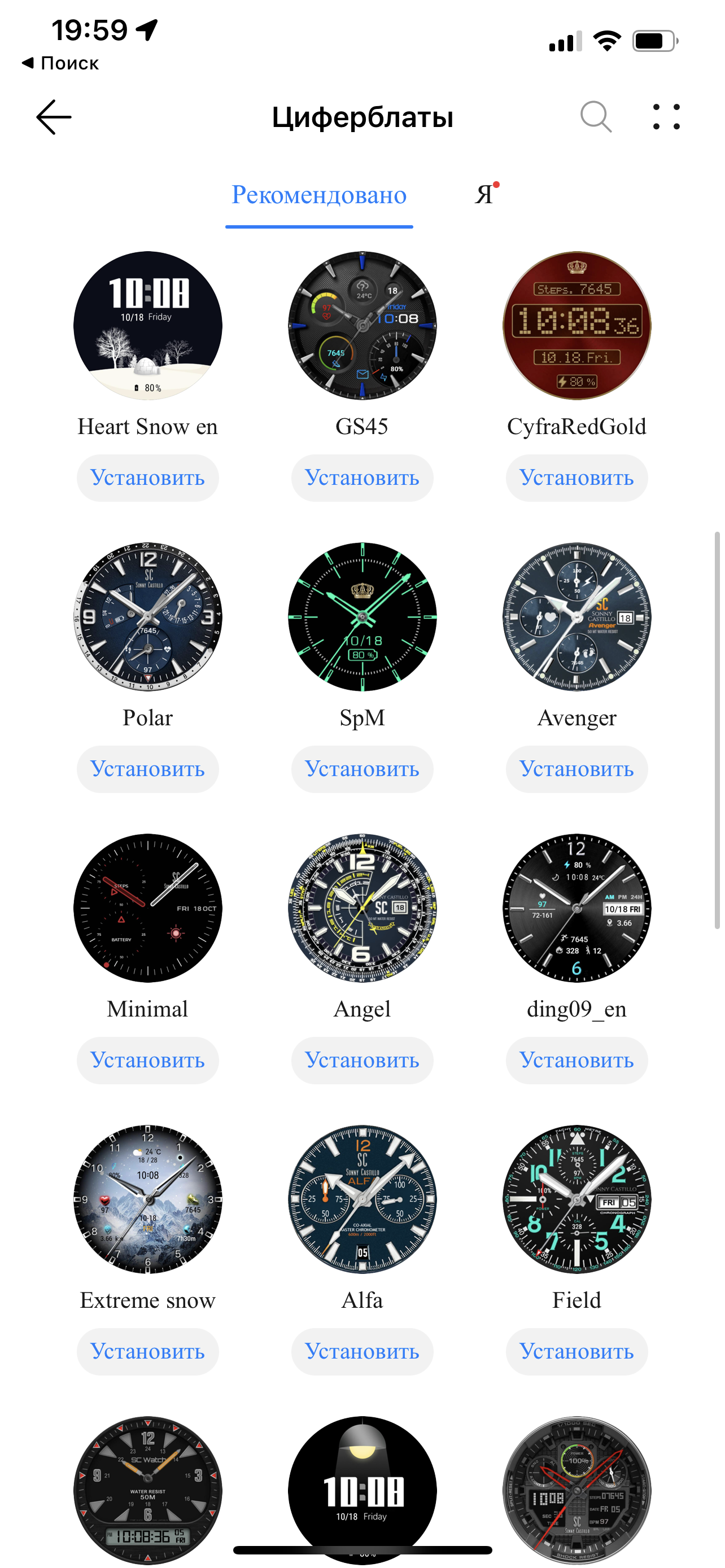
Task: Open the Minimal watch face preview
Action: point(147,908)
